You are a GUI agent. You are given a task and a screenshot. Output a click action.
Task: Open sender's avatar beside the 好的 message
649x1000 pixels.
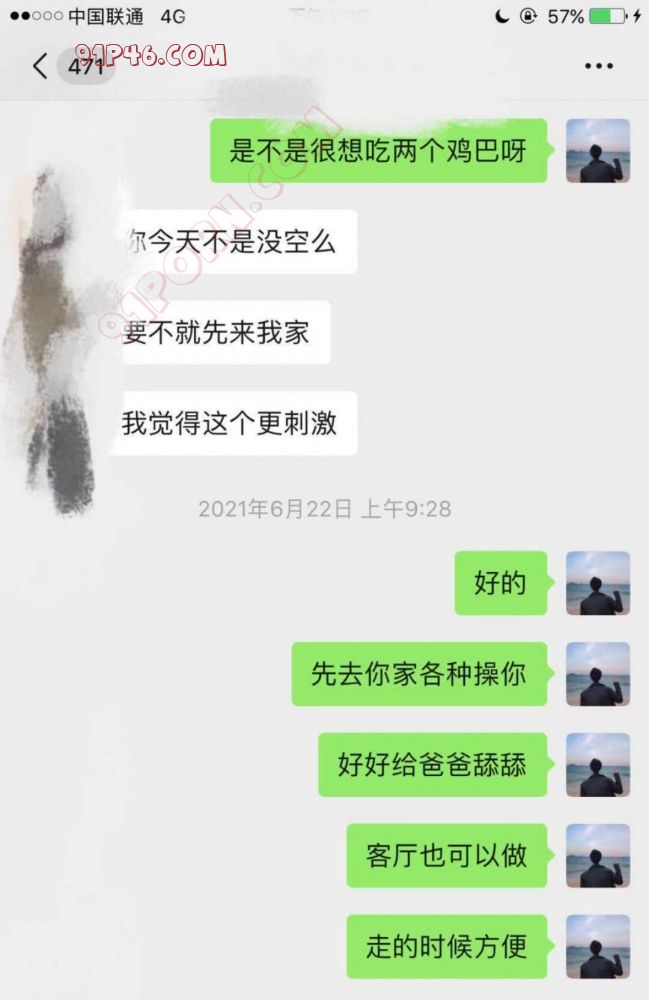[597, 583]
